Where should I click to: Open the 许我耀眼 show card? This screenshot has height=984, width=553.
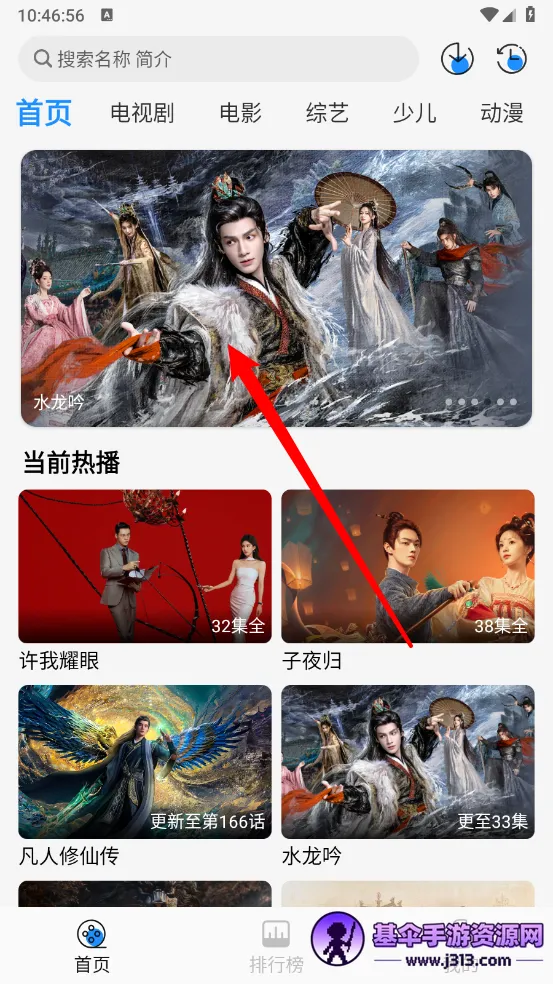pos(145,580)
